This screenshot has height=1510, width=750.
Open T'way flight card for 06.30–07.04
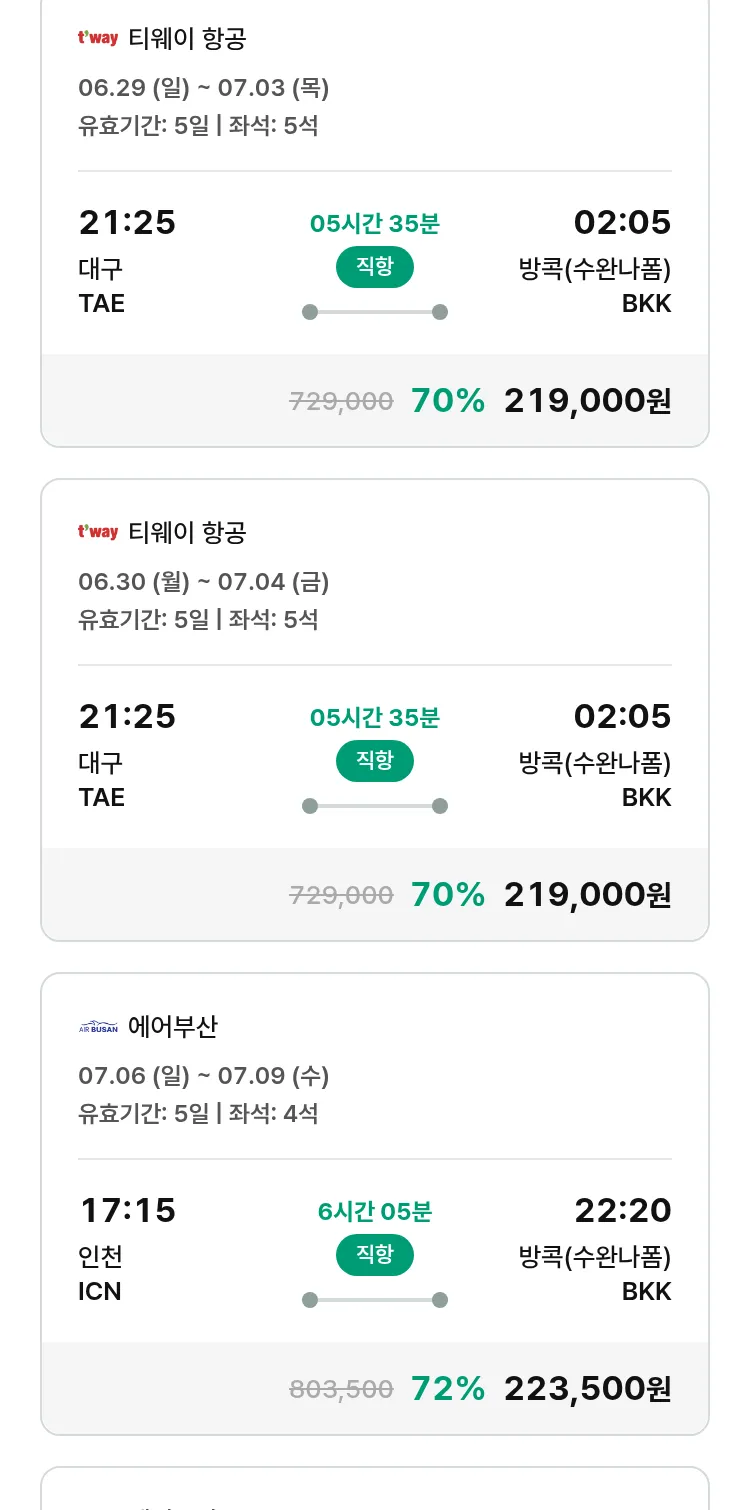(x=375, y=710)
